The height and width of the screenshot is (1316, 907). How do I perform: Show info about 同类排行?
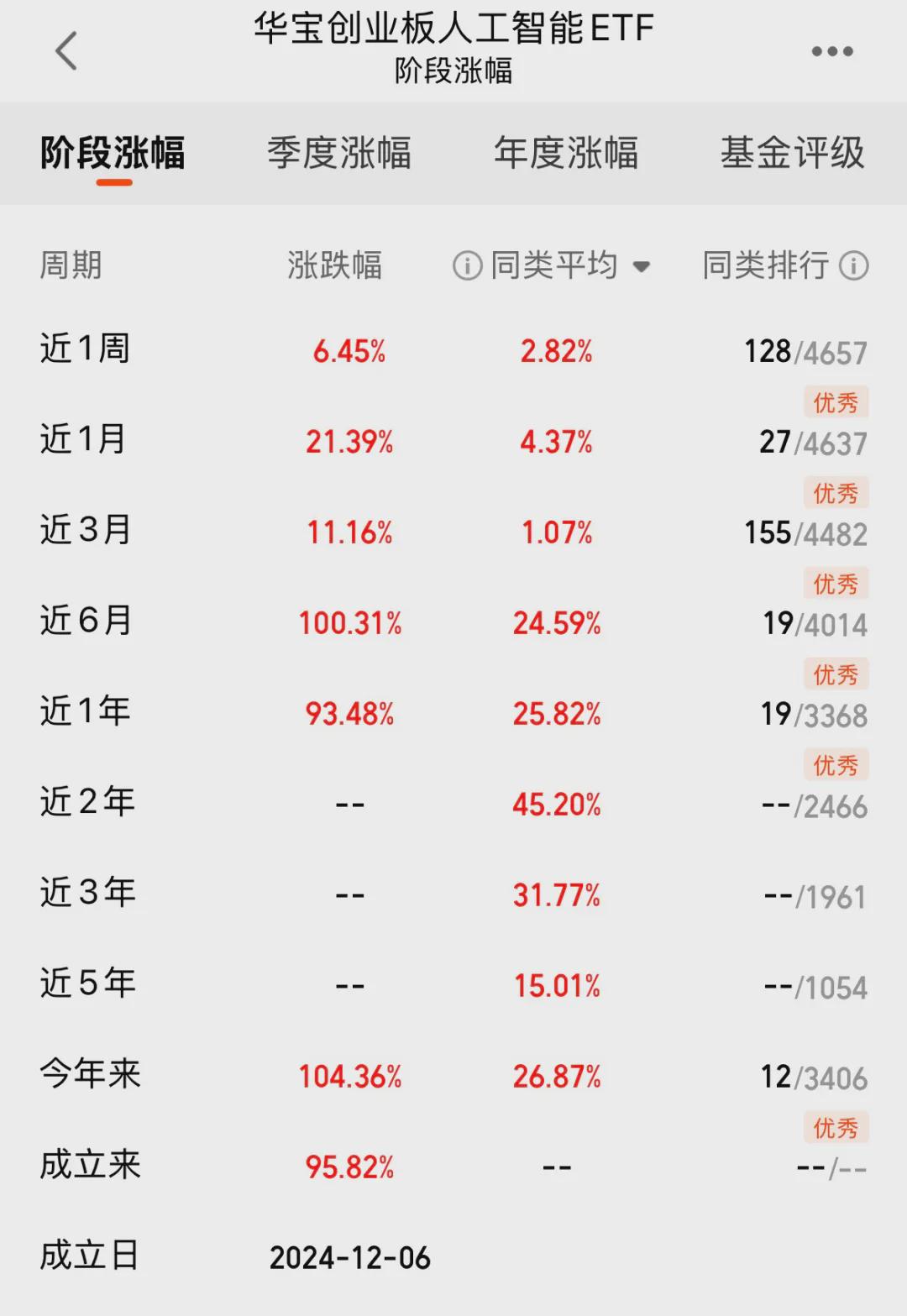(x=854, y=266)
